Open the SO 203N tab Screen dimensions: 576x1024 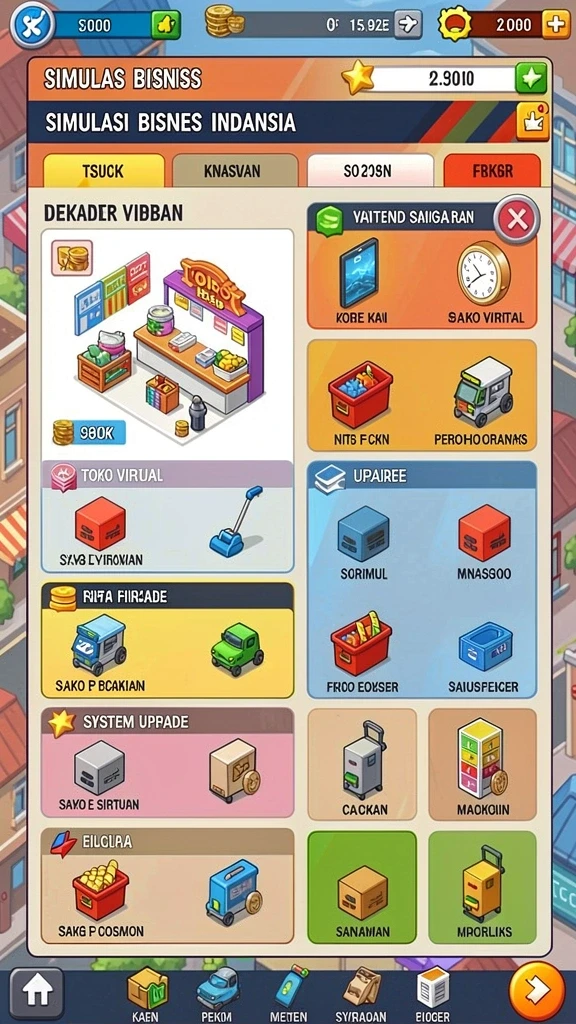click(x=370, y=171)
